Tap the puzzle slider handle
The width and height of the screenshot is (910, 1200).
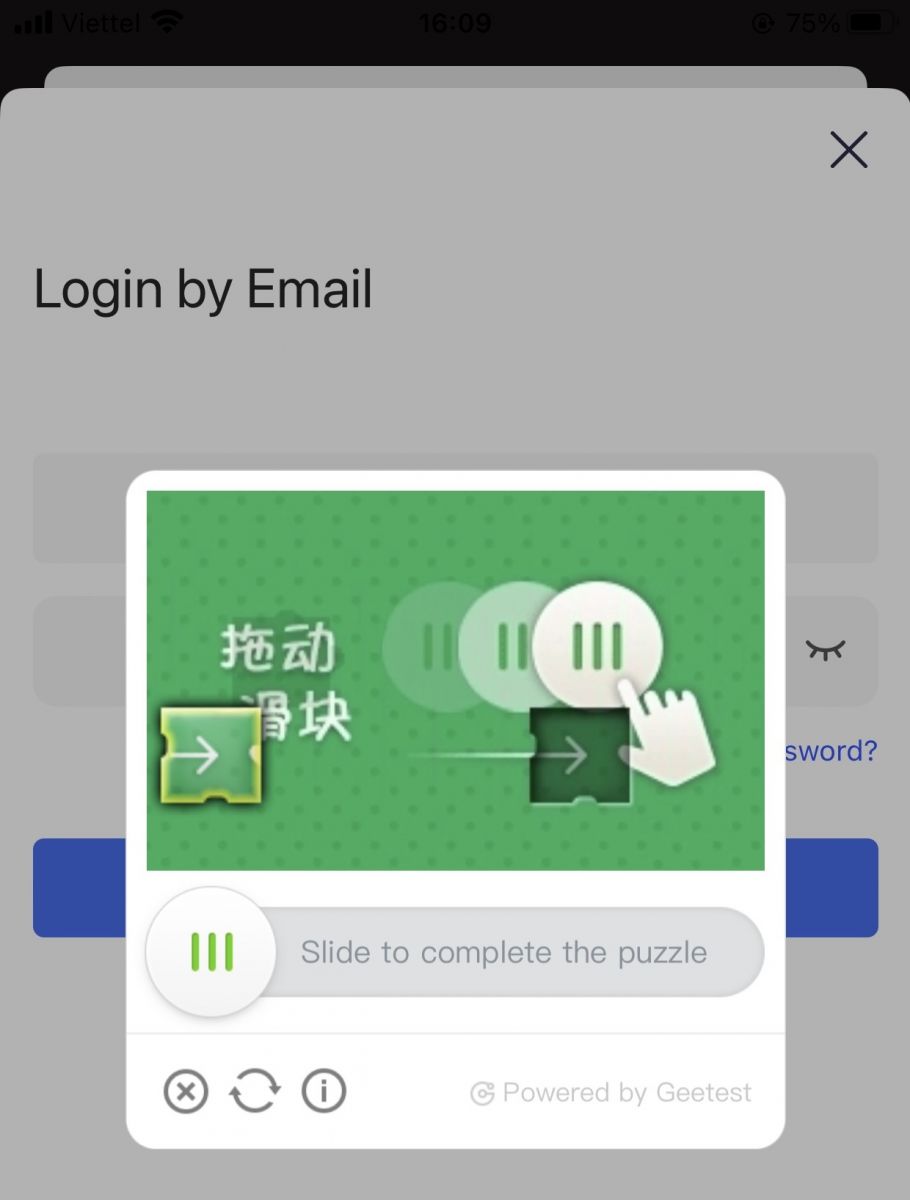tap(211, 952)
